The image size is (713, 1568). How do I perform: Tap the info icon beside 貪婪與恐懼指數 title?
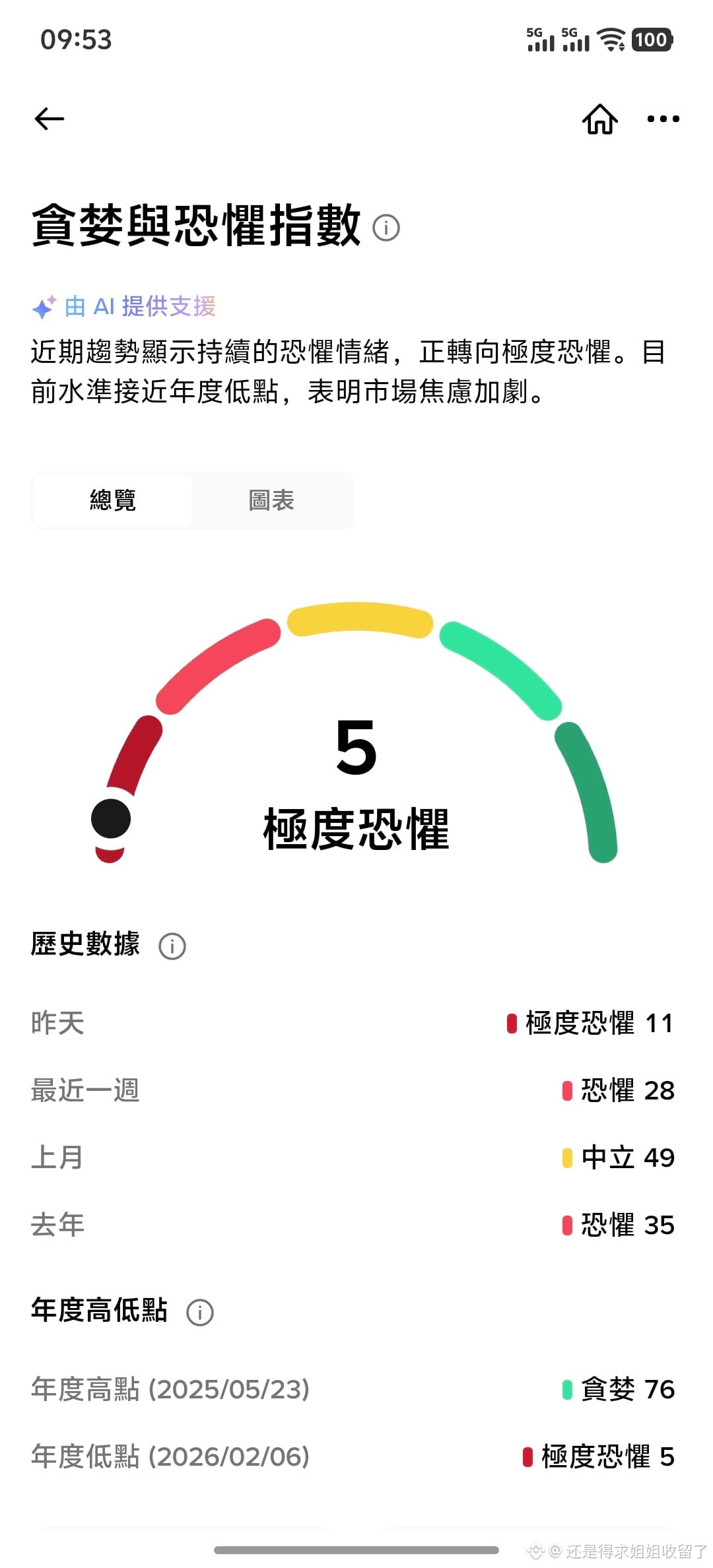click(x=386, y=228)
